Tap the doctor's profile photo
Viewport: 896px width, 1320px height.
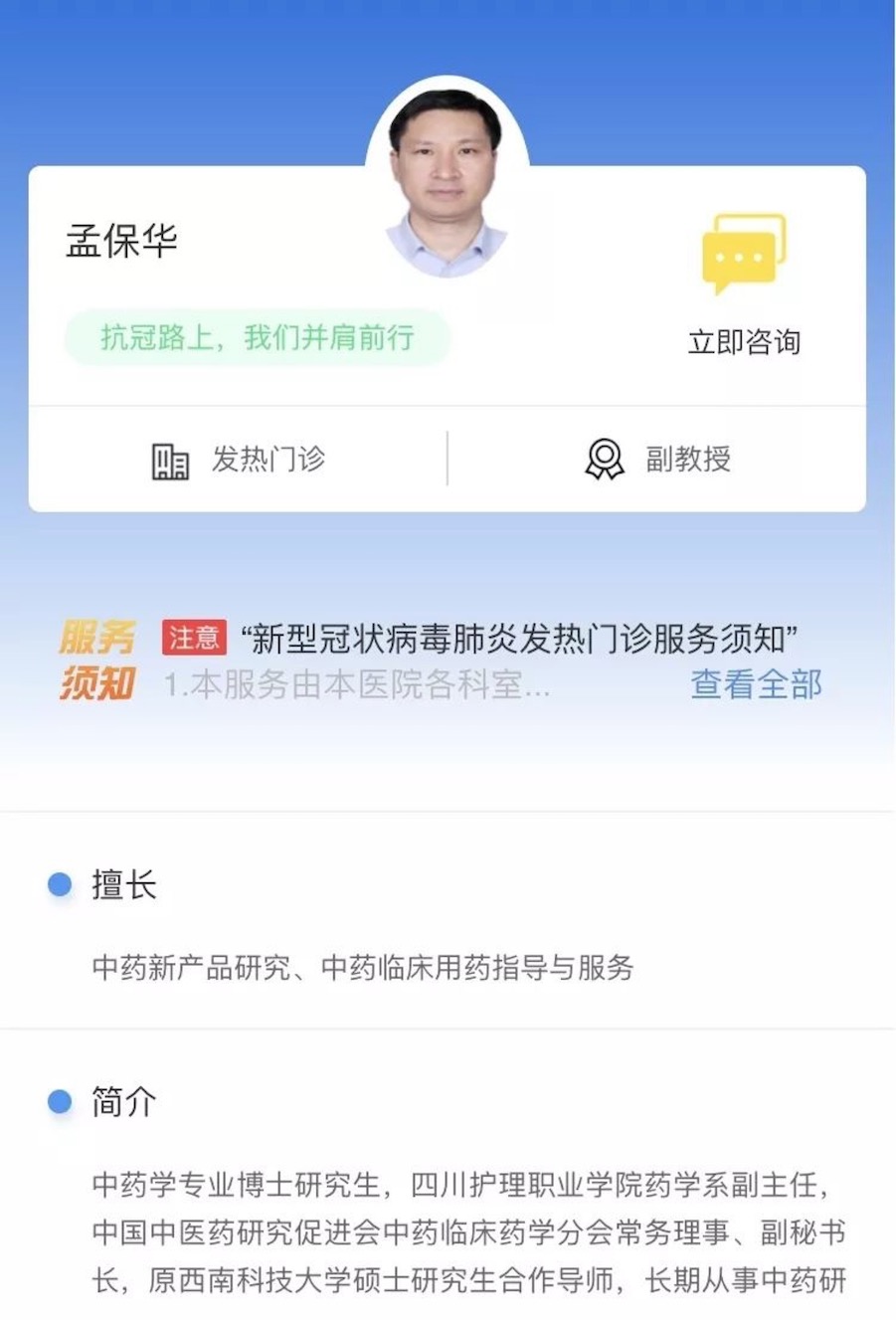click(x=447, y=177)
